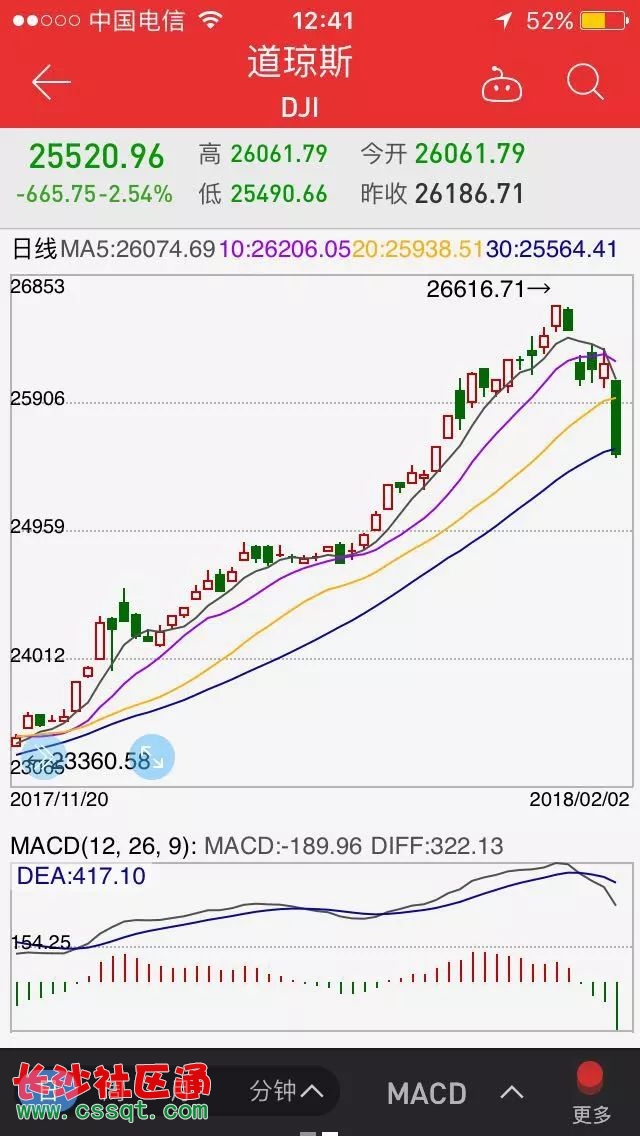This screenshot has width=640, height=1136.
Task: Tap the 更多 button in the bottom bar
Action: tap(591, 1093)
